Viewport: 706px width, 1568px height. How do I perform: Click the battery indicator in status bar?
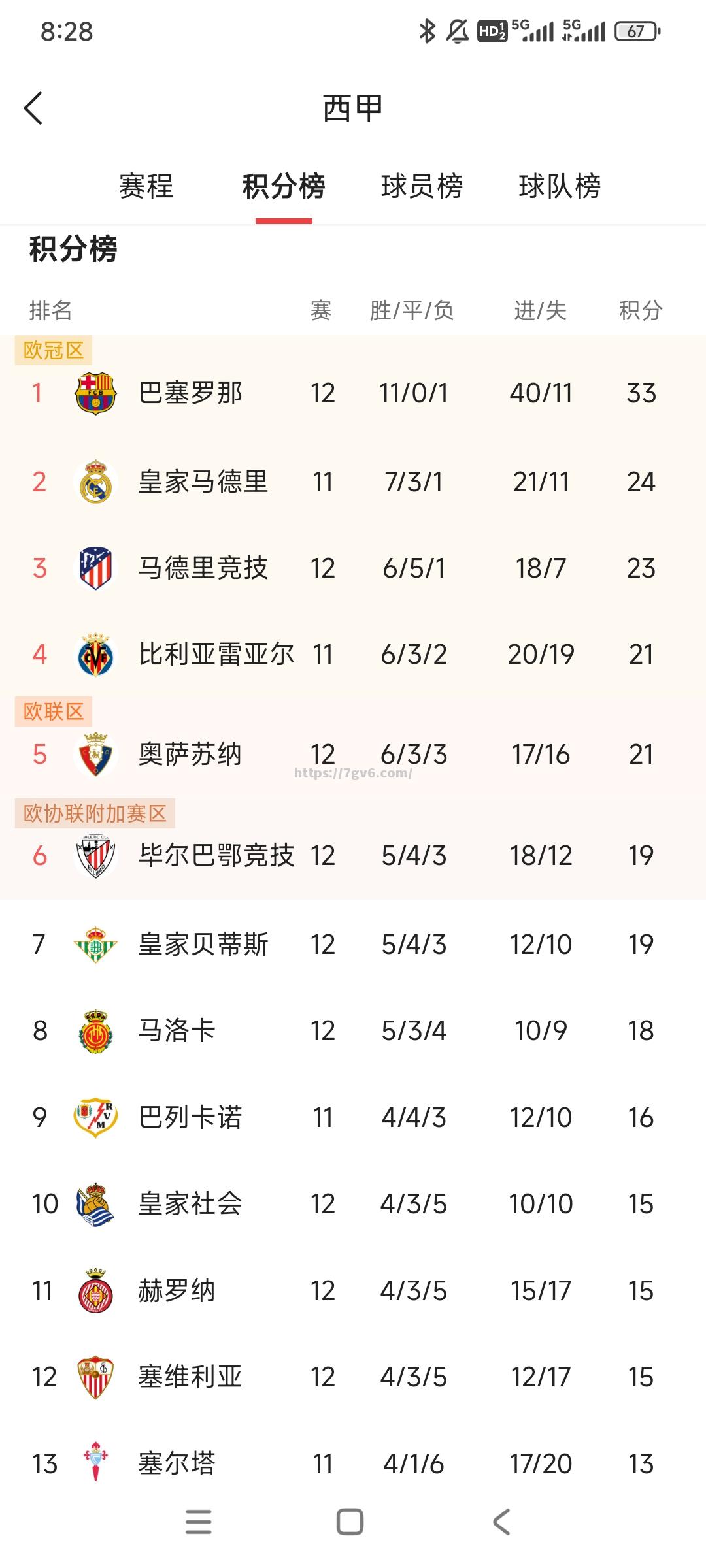coord(635,29)
